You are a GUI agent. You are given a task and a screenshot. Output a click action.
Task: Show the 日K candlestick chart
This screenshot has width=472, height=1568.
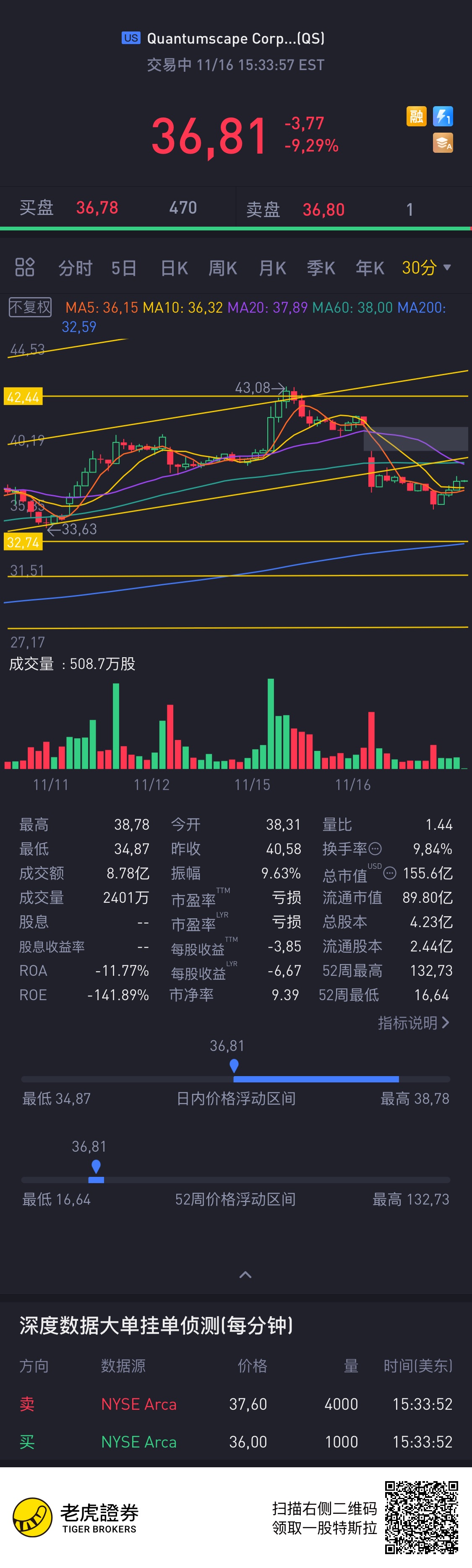click(x=174, y=268)
